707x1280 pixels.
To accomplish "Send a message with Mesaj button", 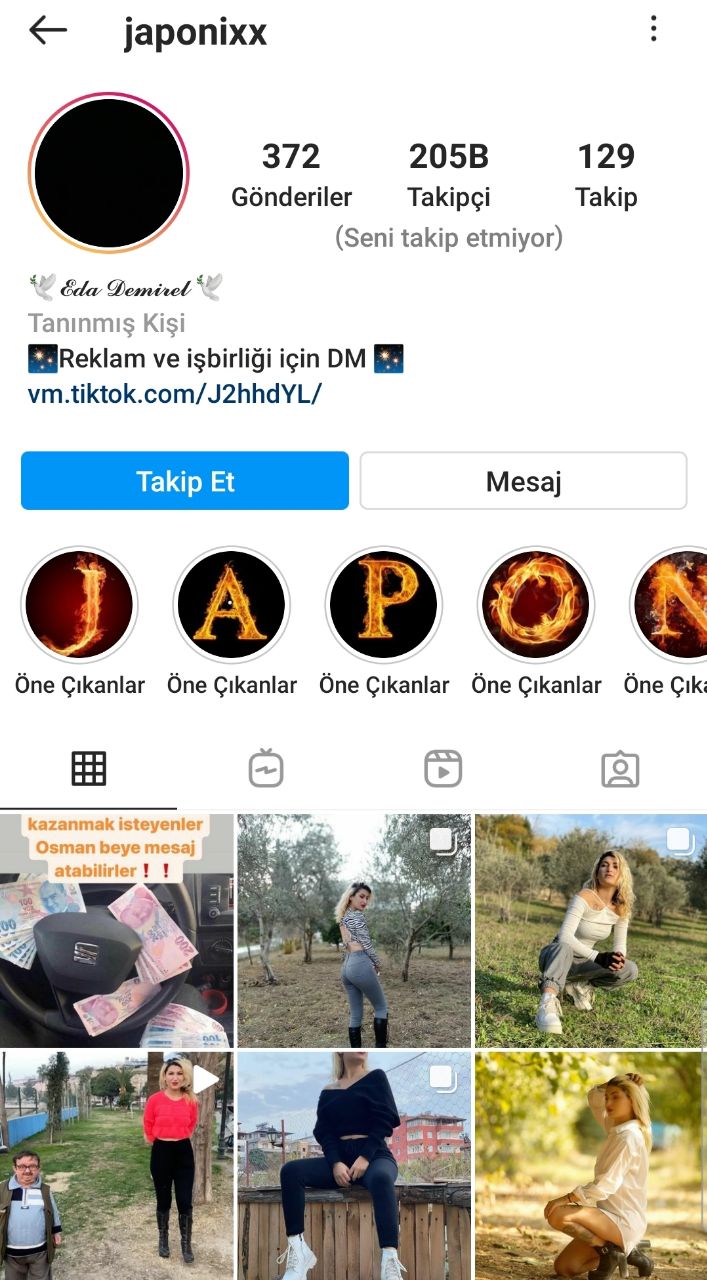I will click(x=523, y=481).
